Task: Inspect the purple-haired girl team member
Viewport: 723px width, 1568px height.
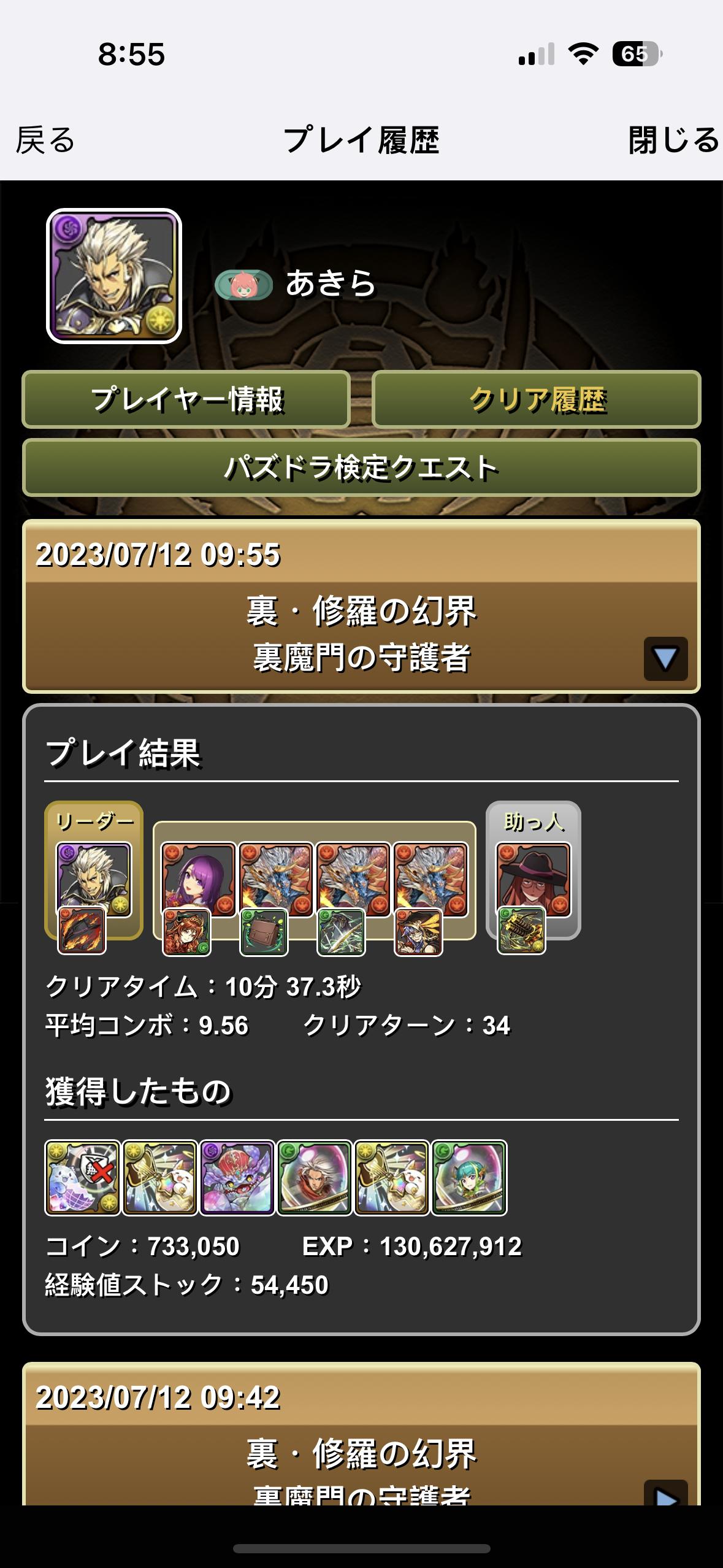Action: 198,880
